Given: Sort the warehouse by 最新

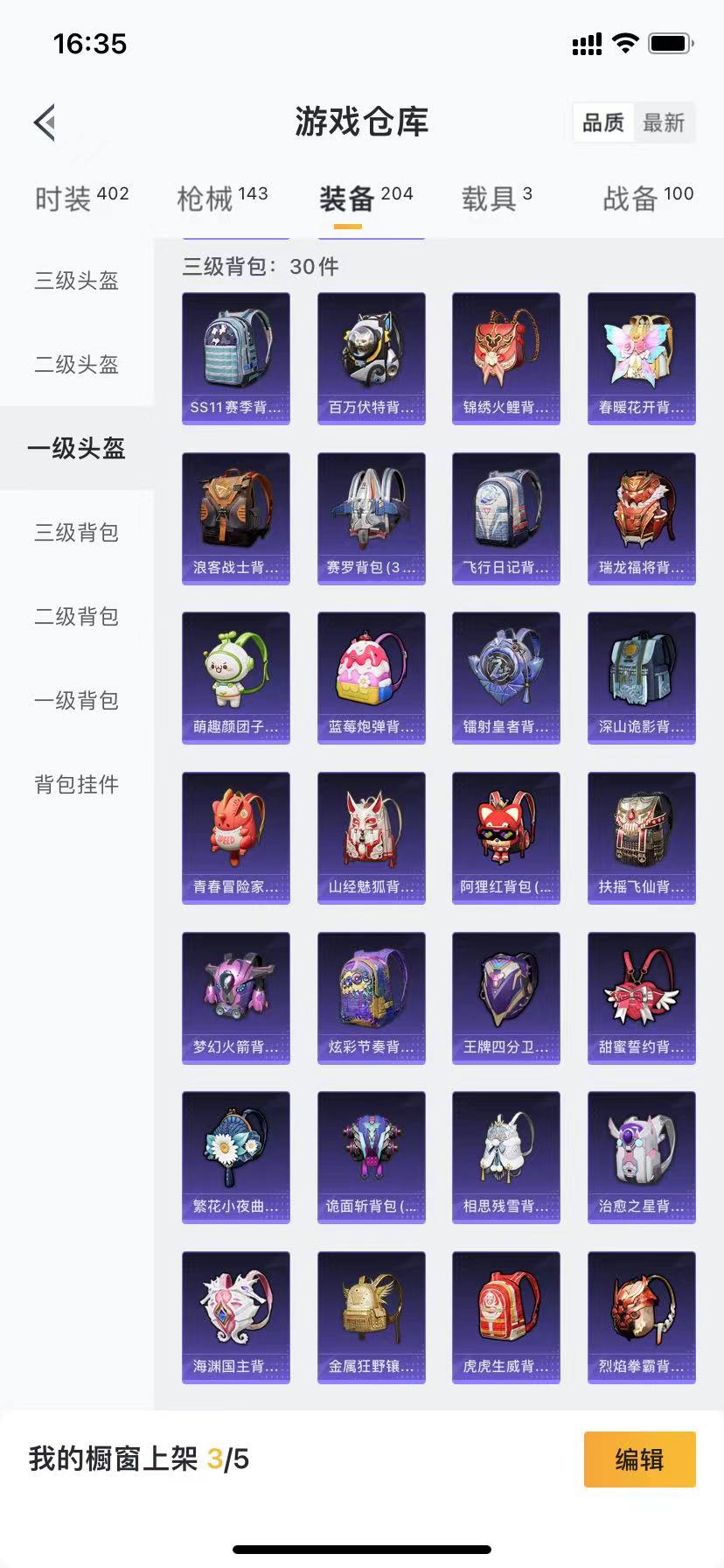Looking at the screenshot, I should pos(664,122).
